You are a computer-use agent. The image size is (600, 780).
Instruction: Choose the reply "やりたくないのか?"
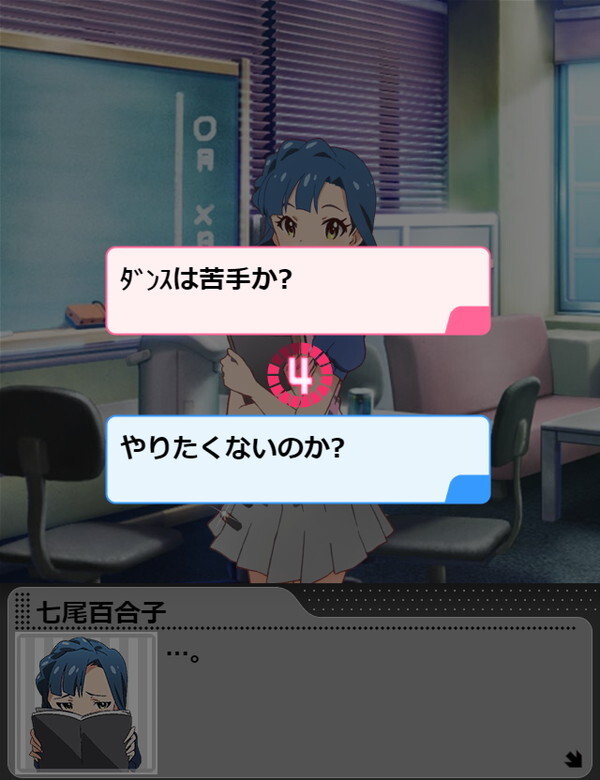point(298,459)
